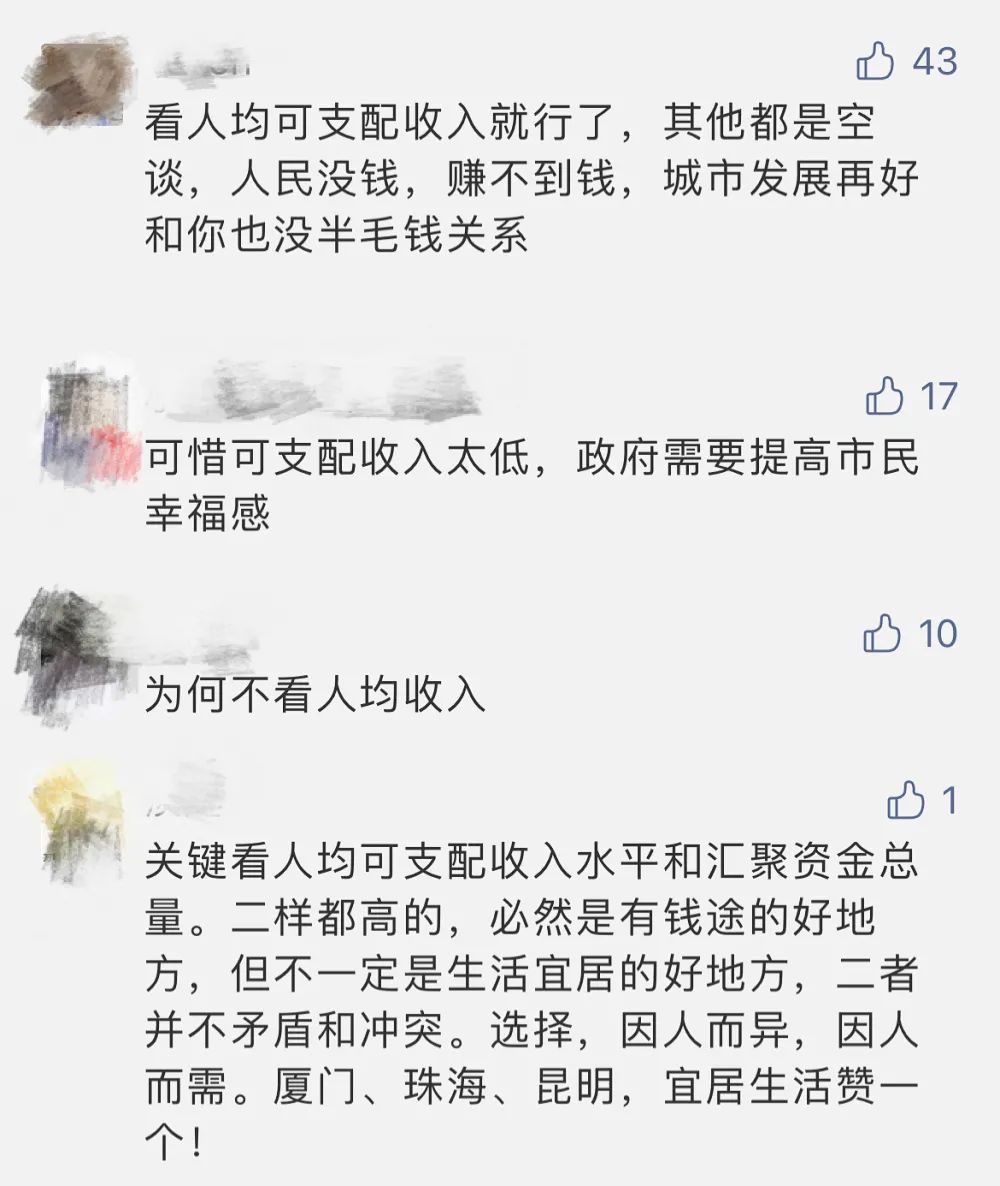Like the comment 为何不看人均收入

click(882, 634)
